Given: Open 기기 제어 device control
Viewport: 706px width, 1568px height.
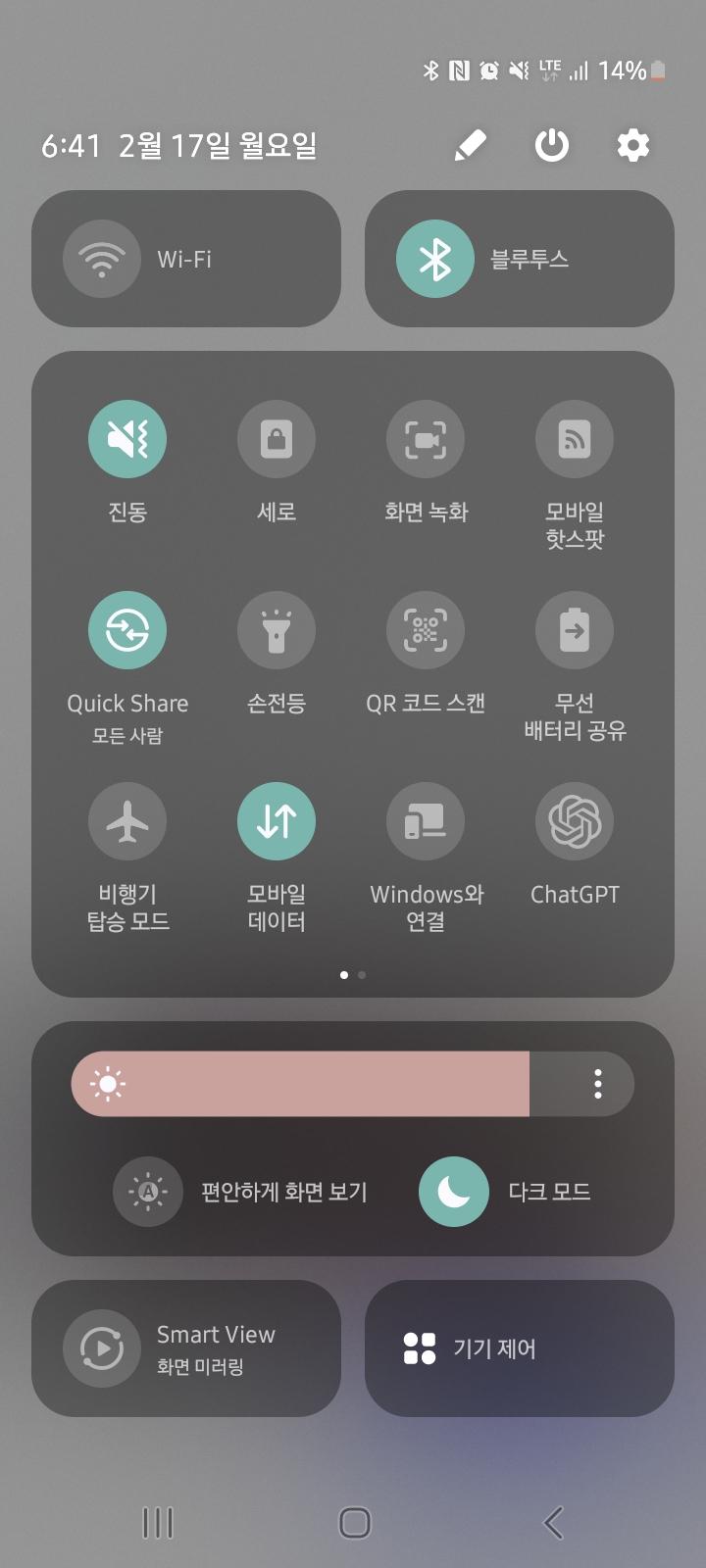Looking at the screenshot, I should click(520, 1348).
